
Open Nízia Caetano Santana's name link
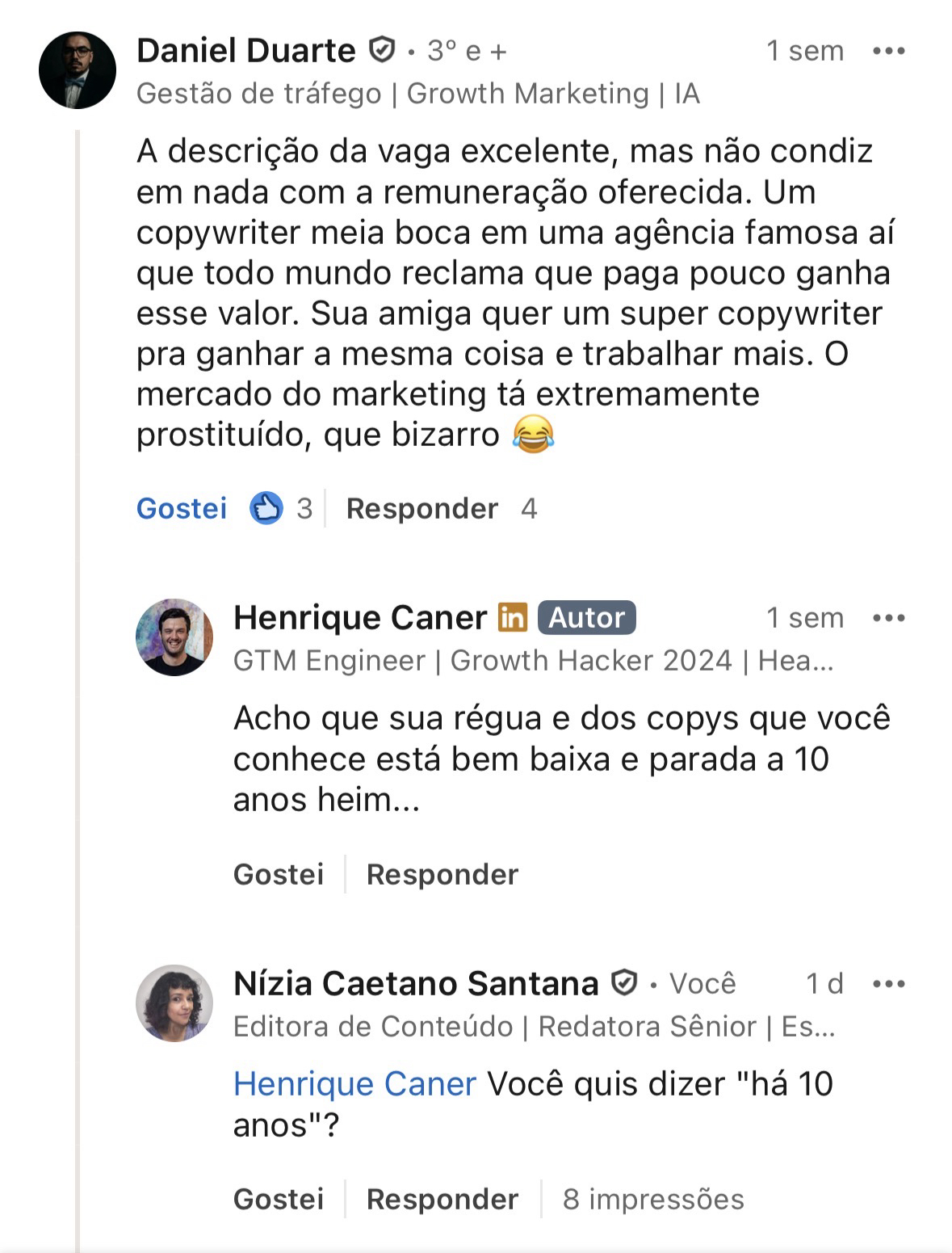click(x=416, y=984)
